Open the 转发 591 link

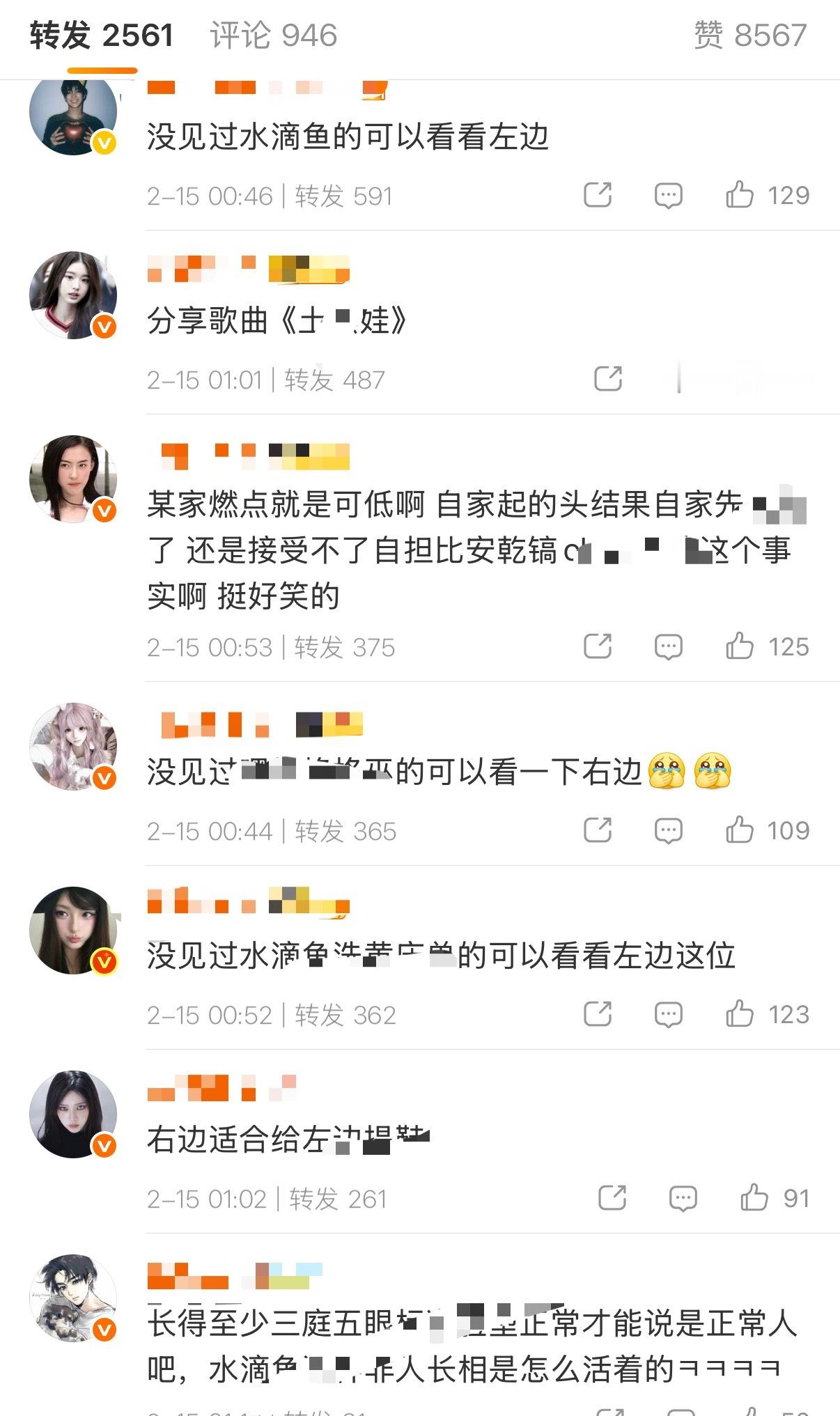pos(345,196)
